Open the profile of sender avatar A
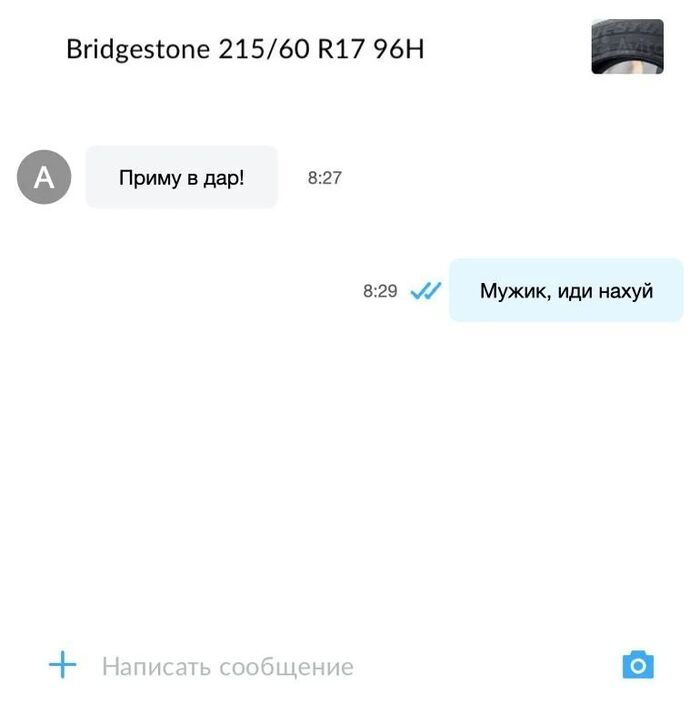The width and height of the screenshot is (700, 705). click(x=45, y=178)
